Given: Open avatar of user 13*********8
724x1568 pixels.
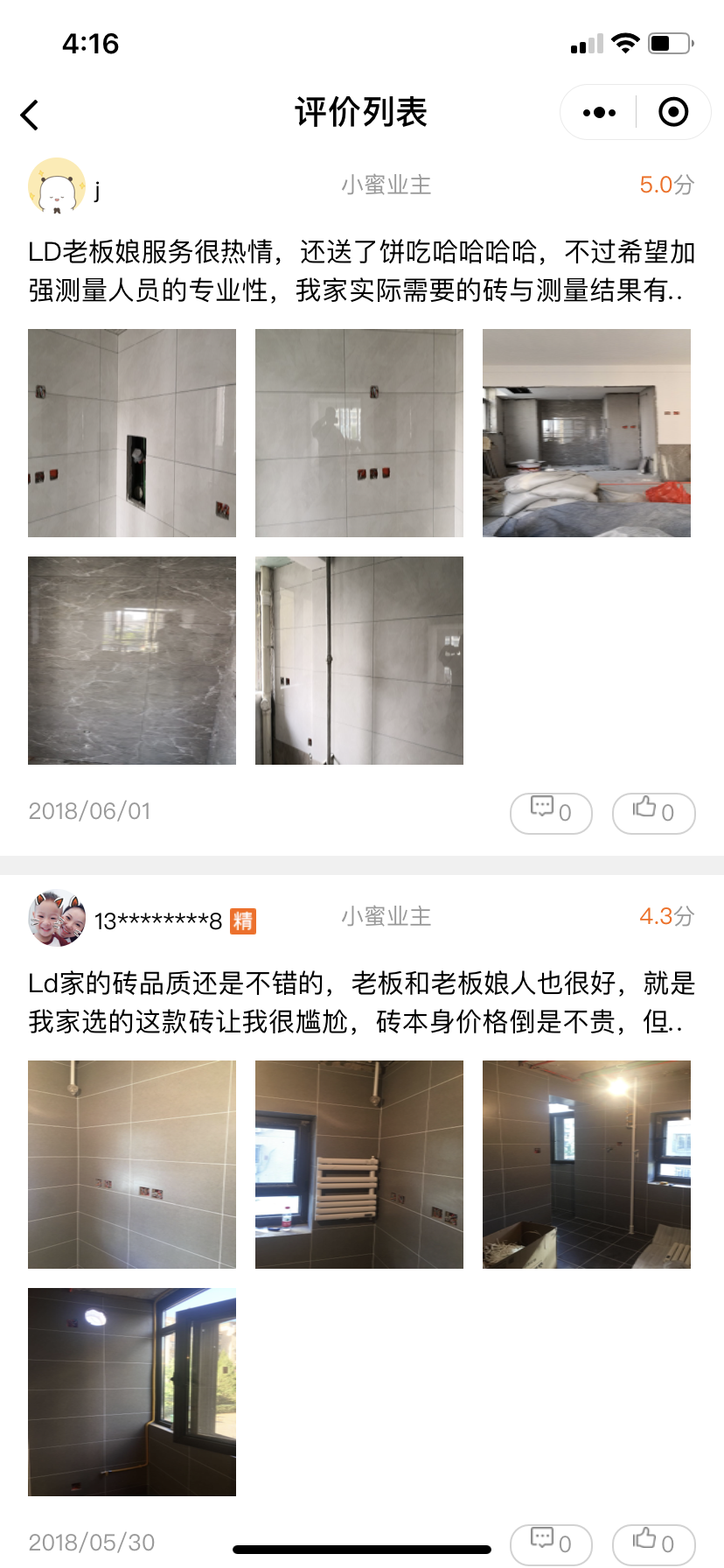Looking at the screenshot, I should (57, 918).
